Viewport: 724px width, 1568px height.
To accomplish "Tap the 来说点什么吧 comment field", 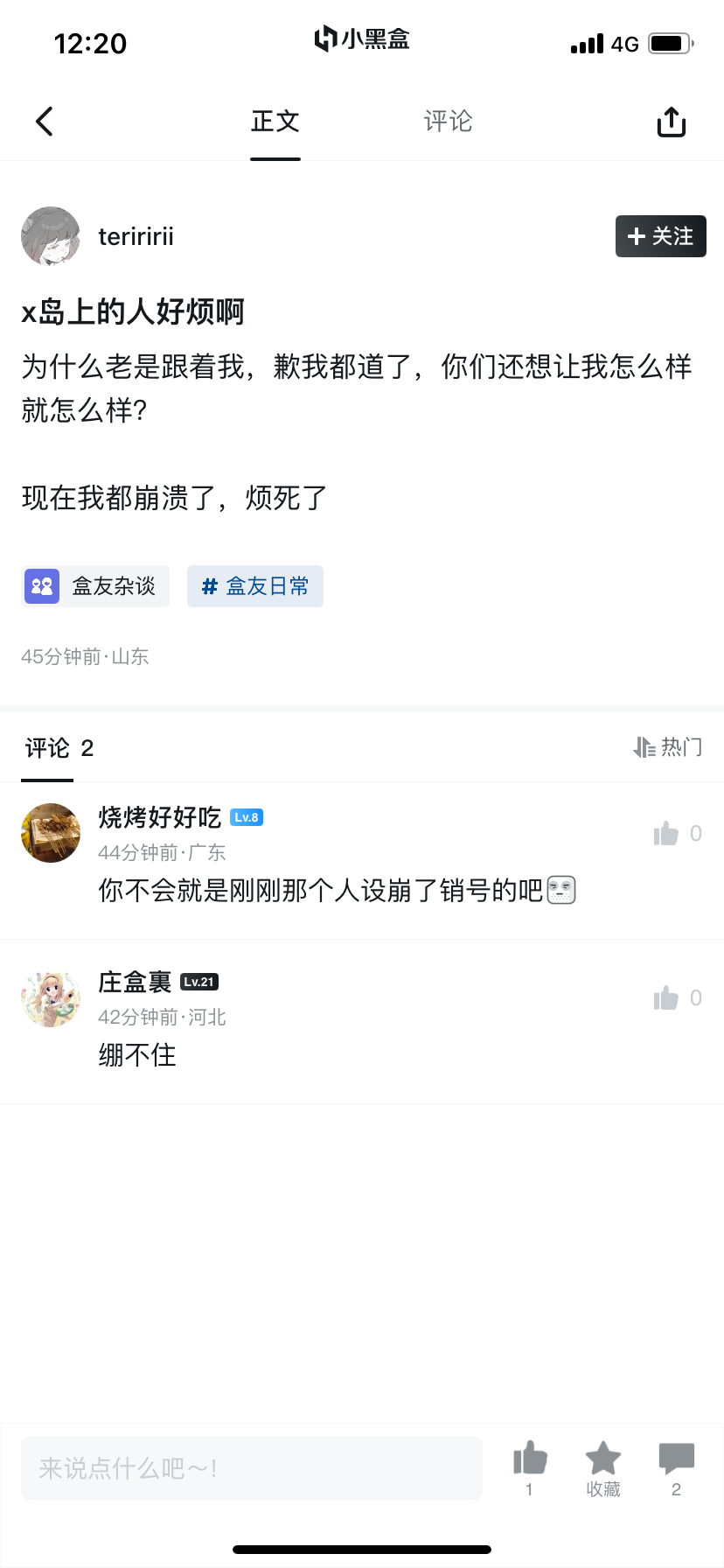I will [x=252, y=1468].
